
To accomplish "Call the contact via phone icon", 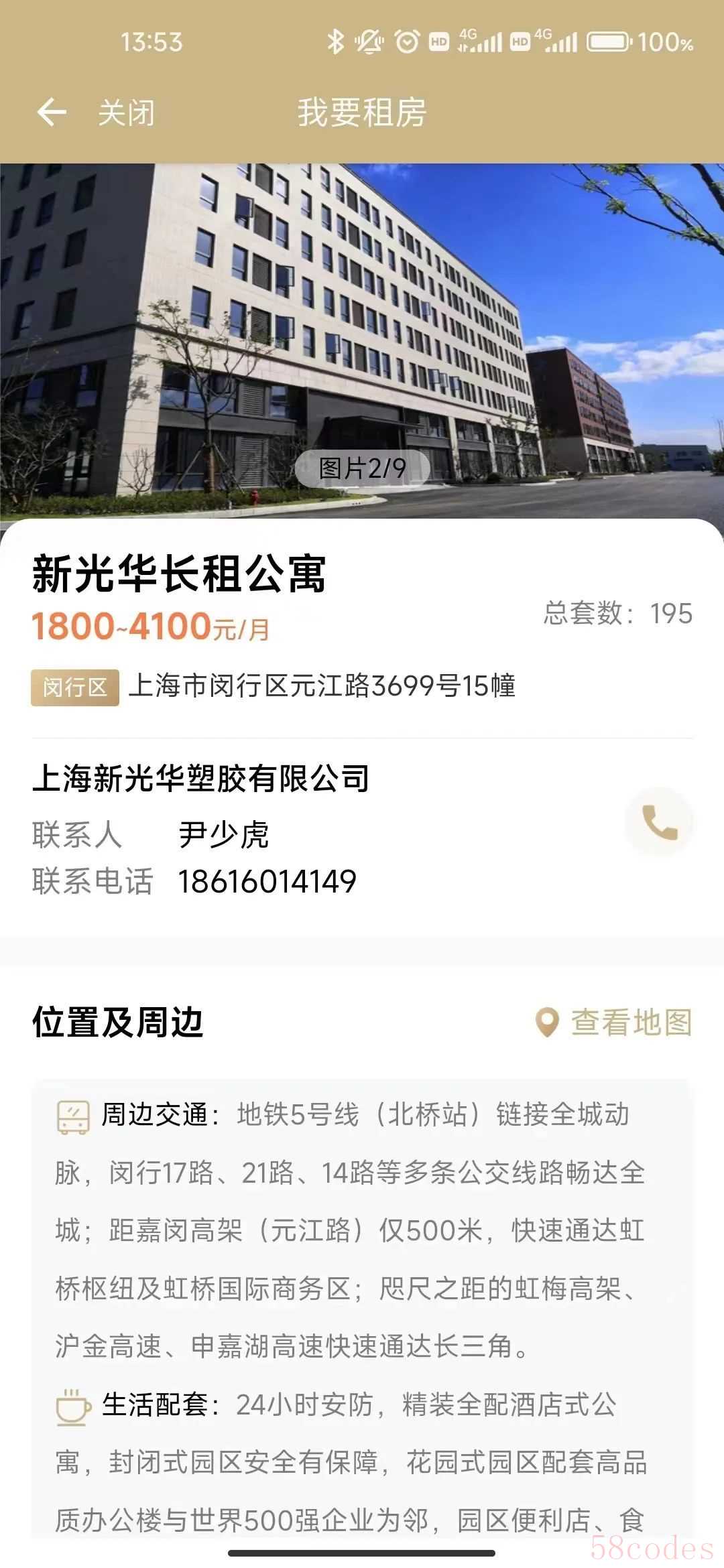I will (x=660, y=822).
